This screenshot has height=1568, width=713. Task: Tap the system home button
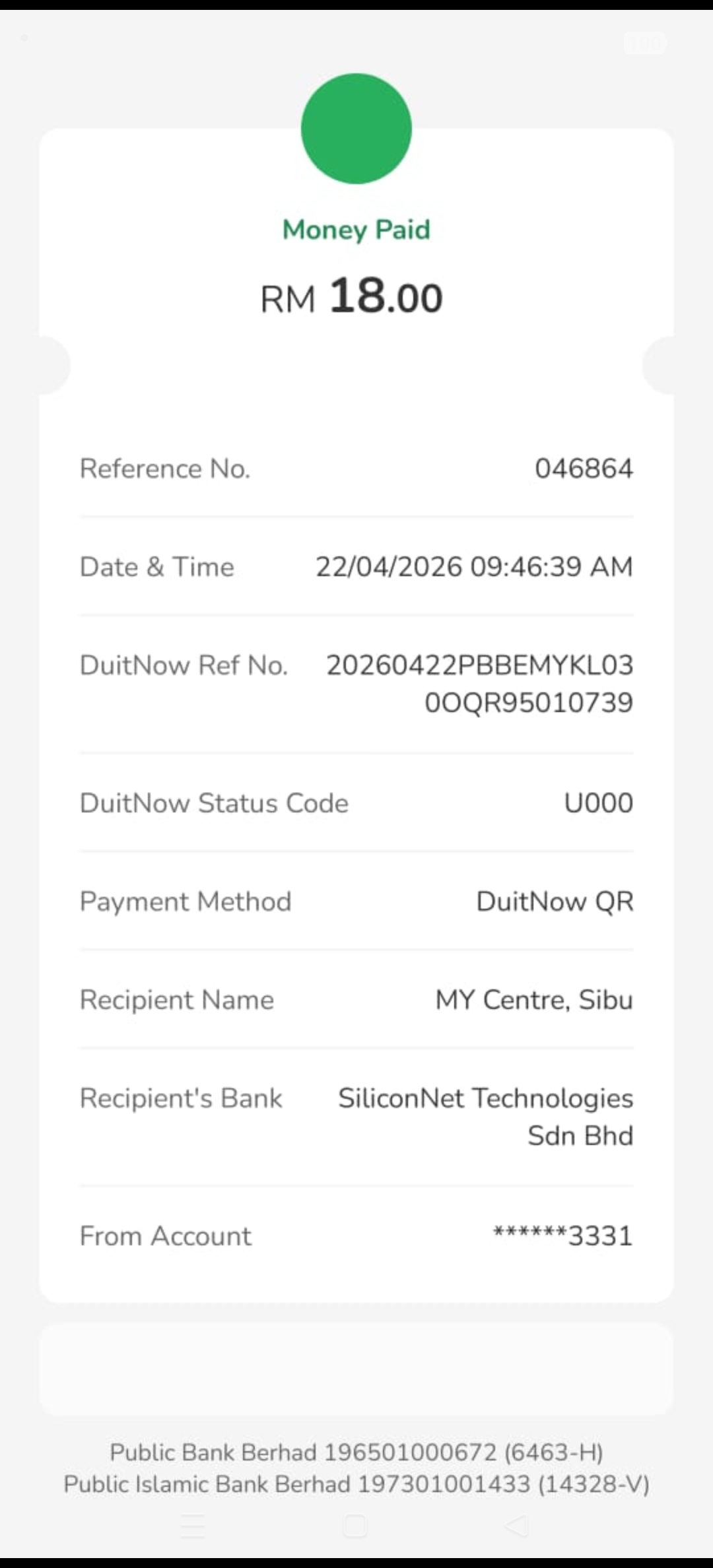coord(355,1525)
